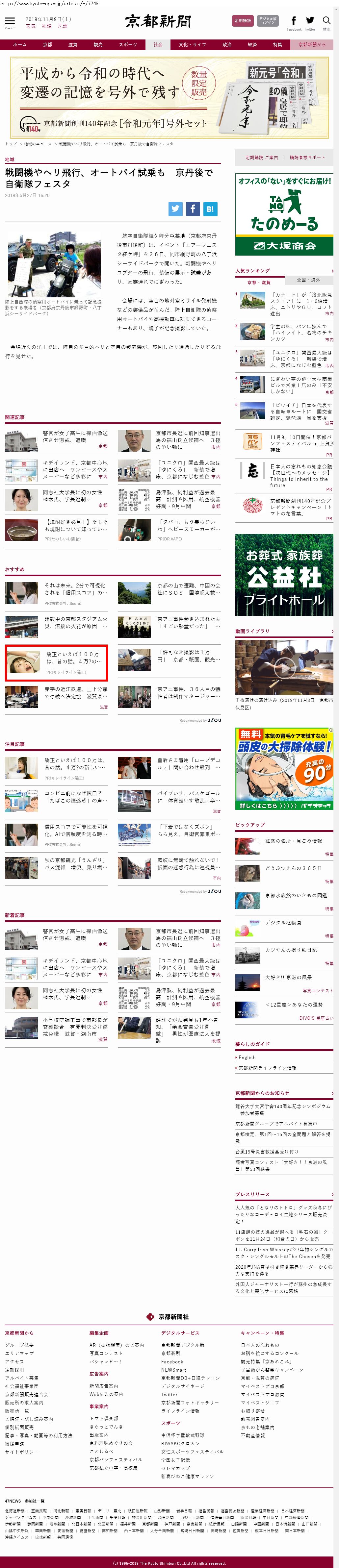This screenshot has height=1568, width=339.
Task: Bookmark the article with Hatena B!
Action: [210, 209]
